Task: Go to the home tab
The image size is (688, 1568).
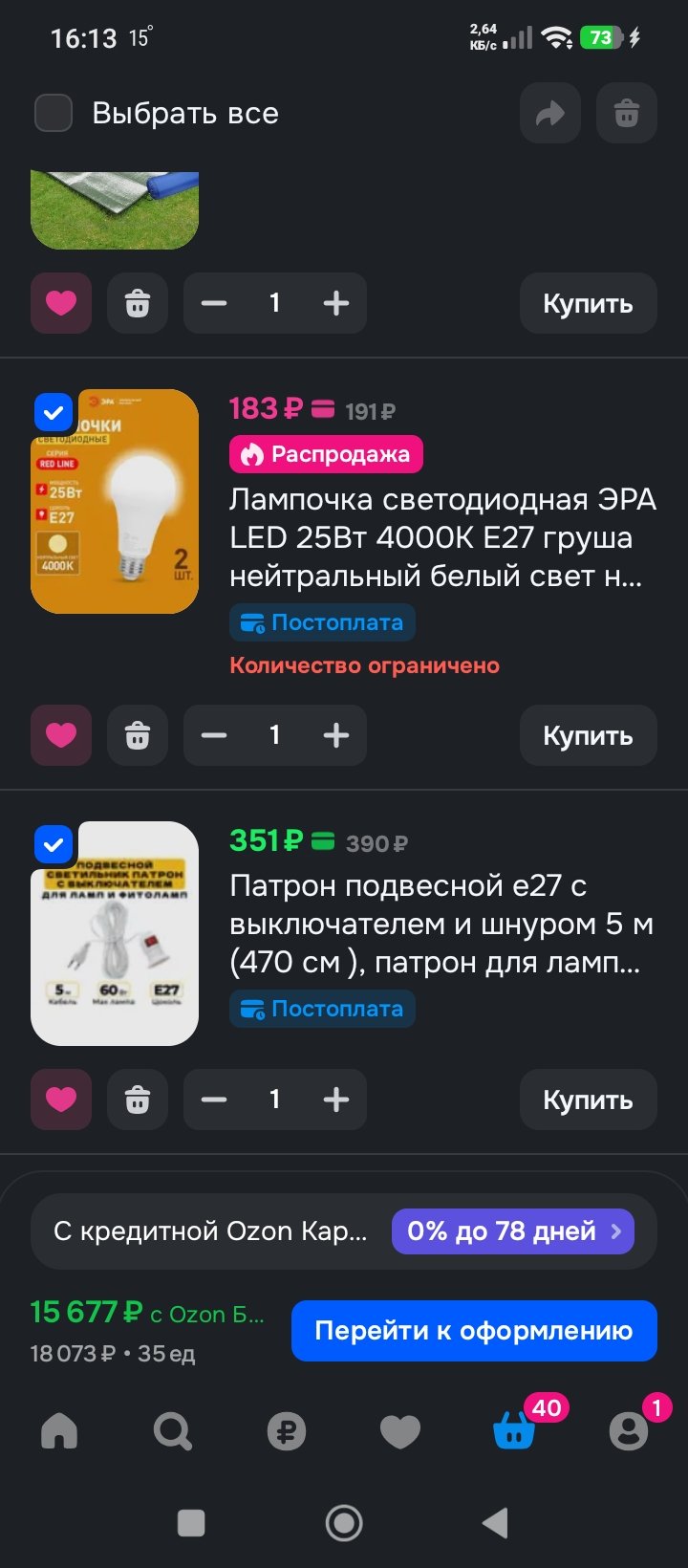Action: (59, 1431)
